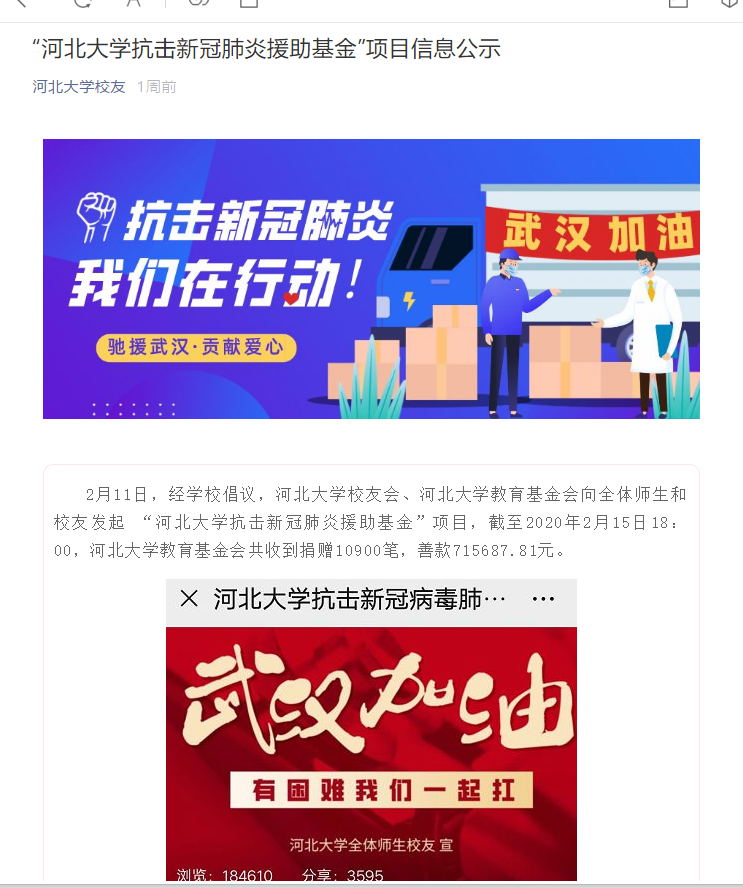This screenshot has height=888, width=743.
Task: Open the 河北大学校友 account page
Action: coord(79,87)
